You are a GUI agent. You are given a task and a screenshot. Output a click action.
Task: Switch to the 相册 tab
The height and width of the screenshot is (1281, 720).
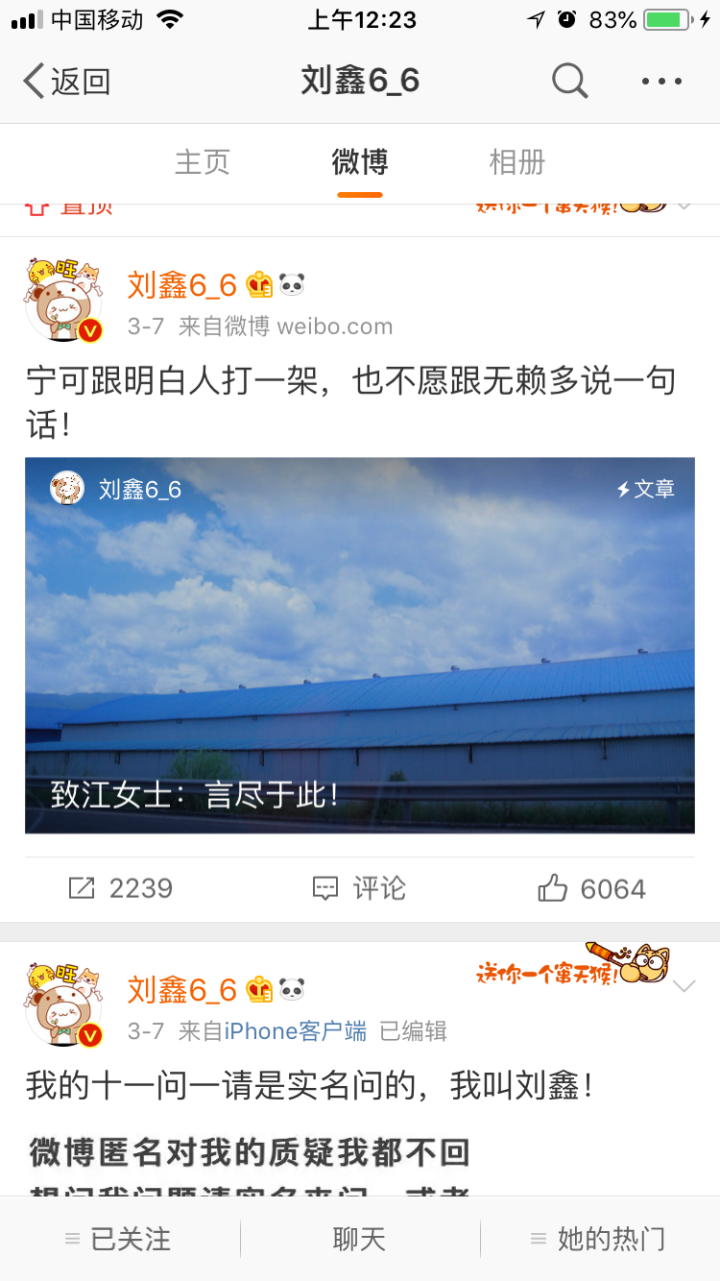point(517,162)
